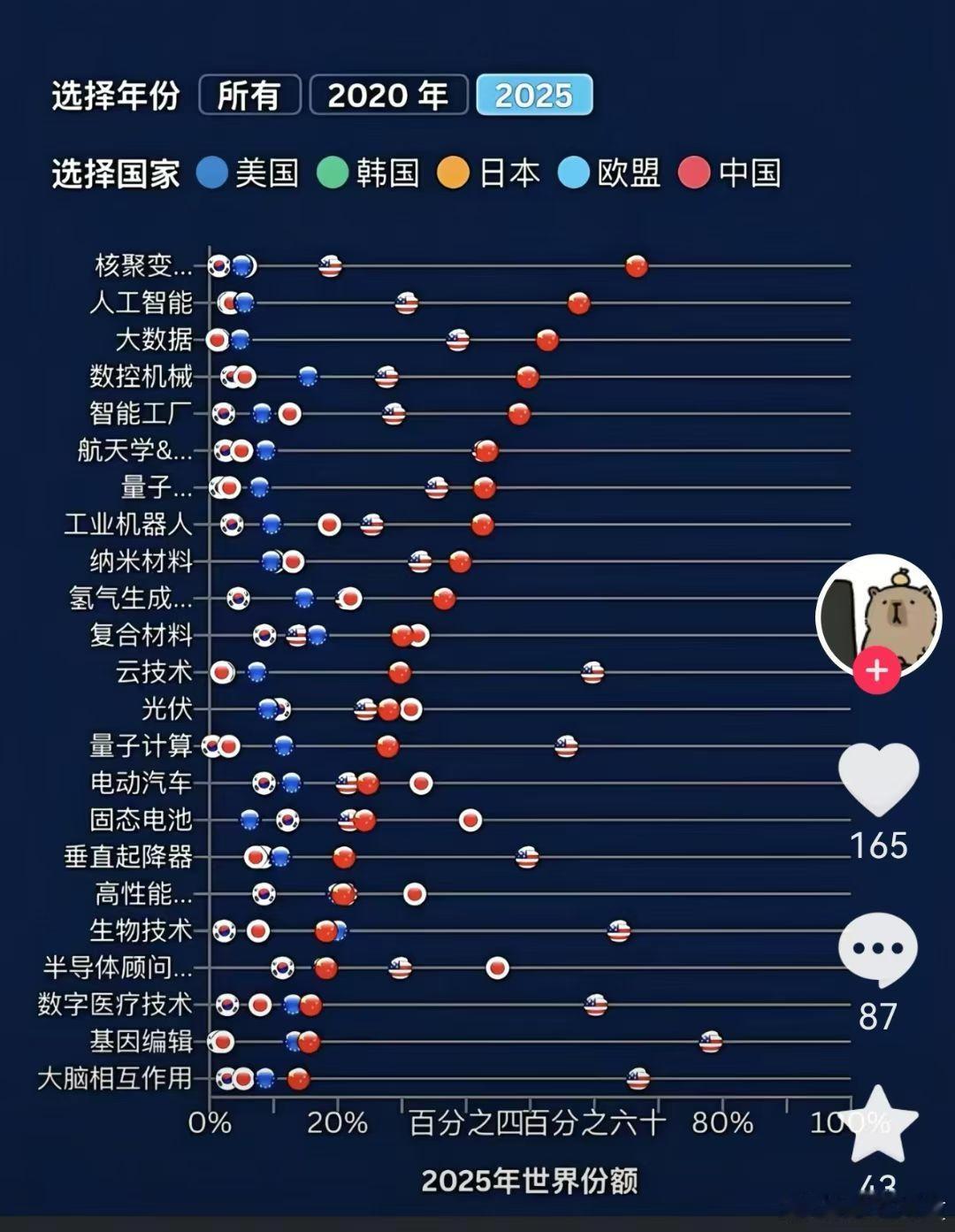The height and width of the screenshot is (1232, 955).
Task: Click the China flag marker on 核聚变 row
Action: click(636, 264)
